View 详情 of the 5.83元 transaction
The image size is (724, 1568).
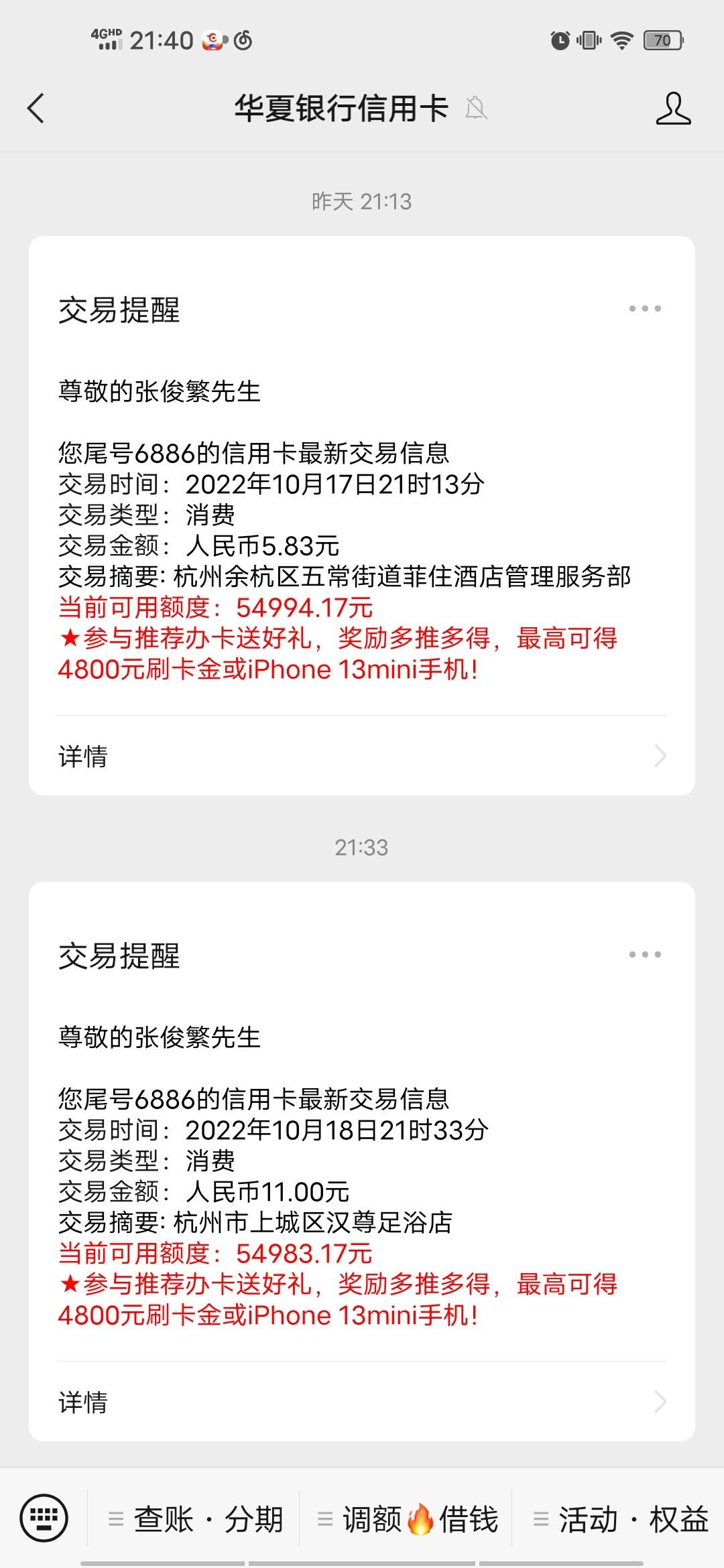click(x=362, y=757)
